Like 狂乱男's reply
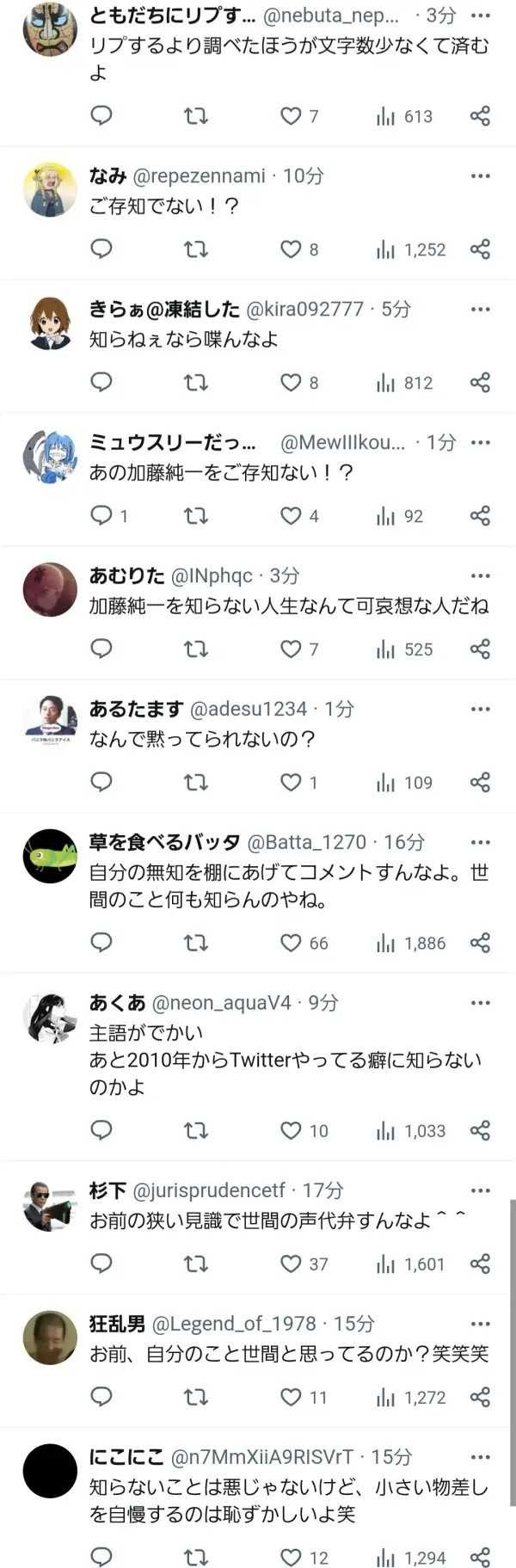This screenshot has height=1568, width=516. 292,1397
